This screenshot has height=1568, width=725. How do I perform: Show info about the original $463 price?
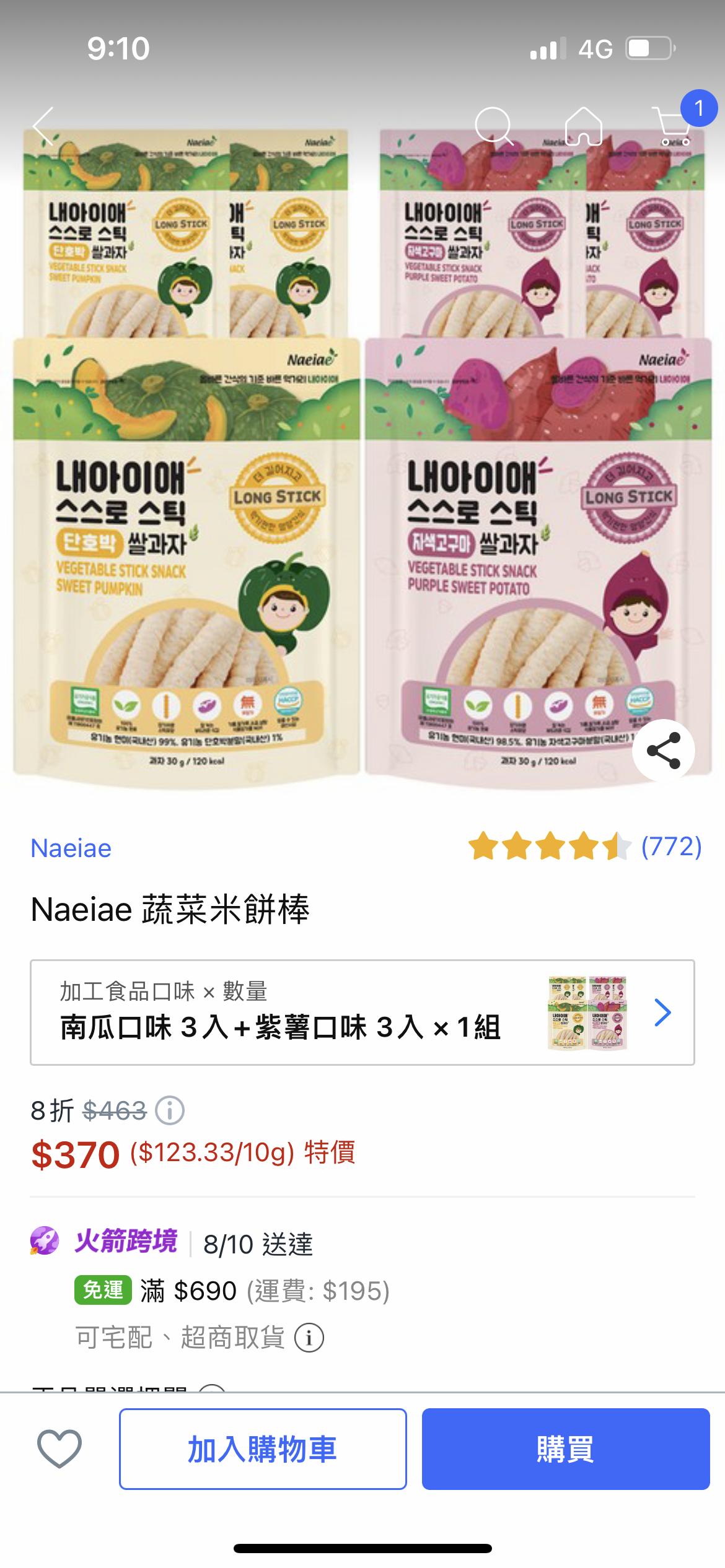[170, 1110]
